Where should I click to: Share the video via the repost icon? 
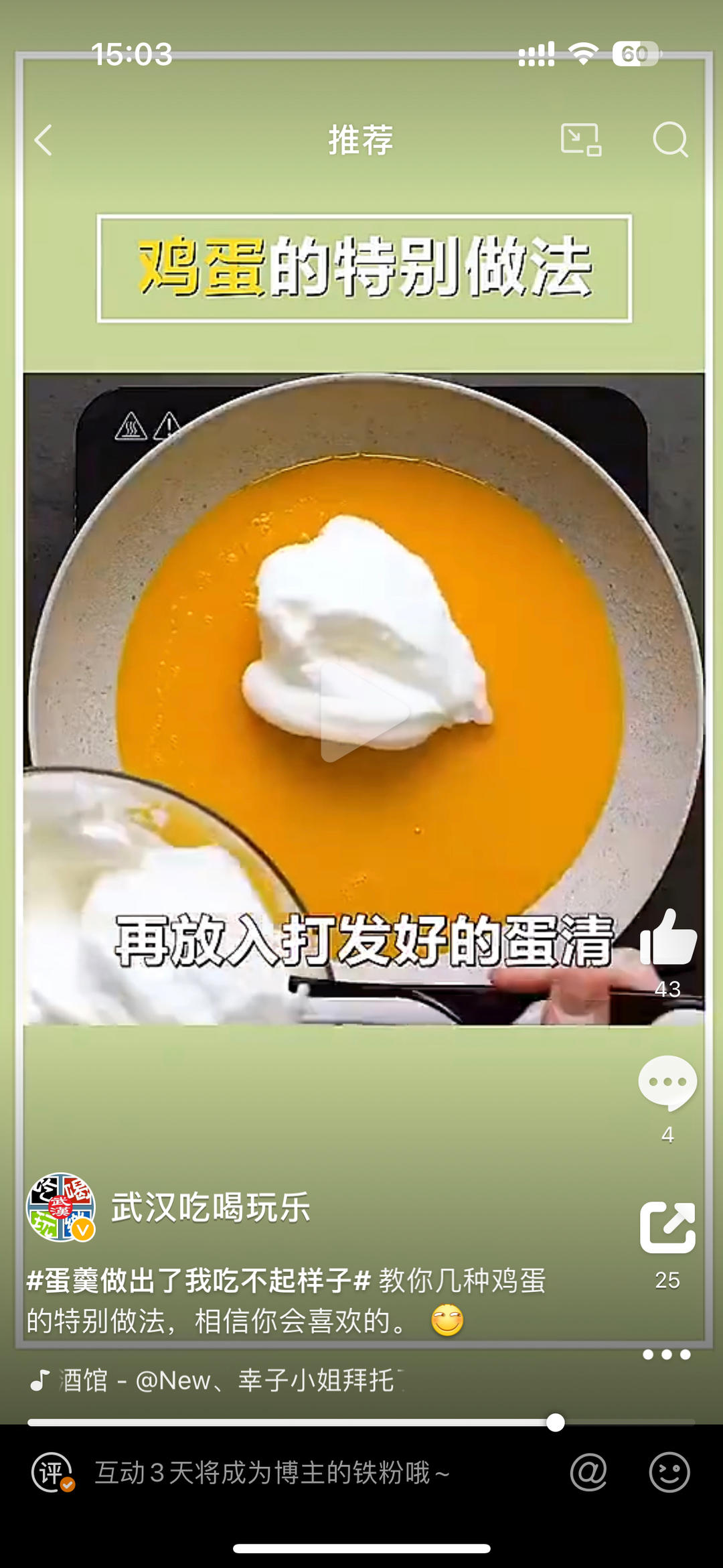coord(667,1227)
